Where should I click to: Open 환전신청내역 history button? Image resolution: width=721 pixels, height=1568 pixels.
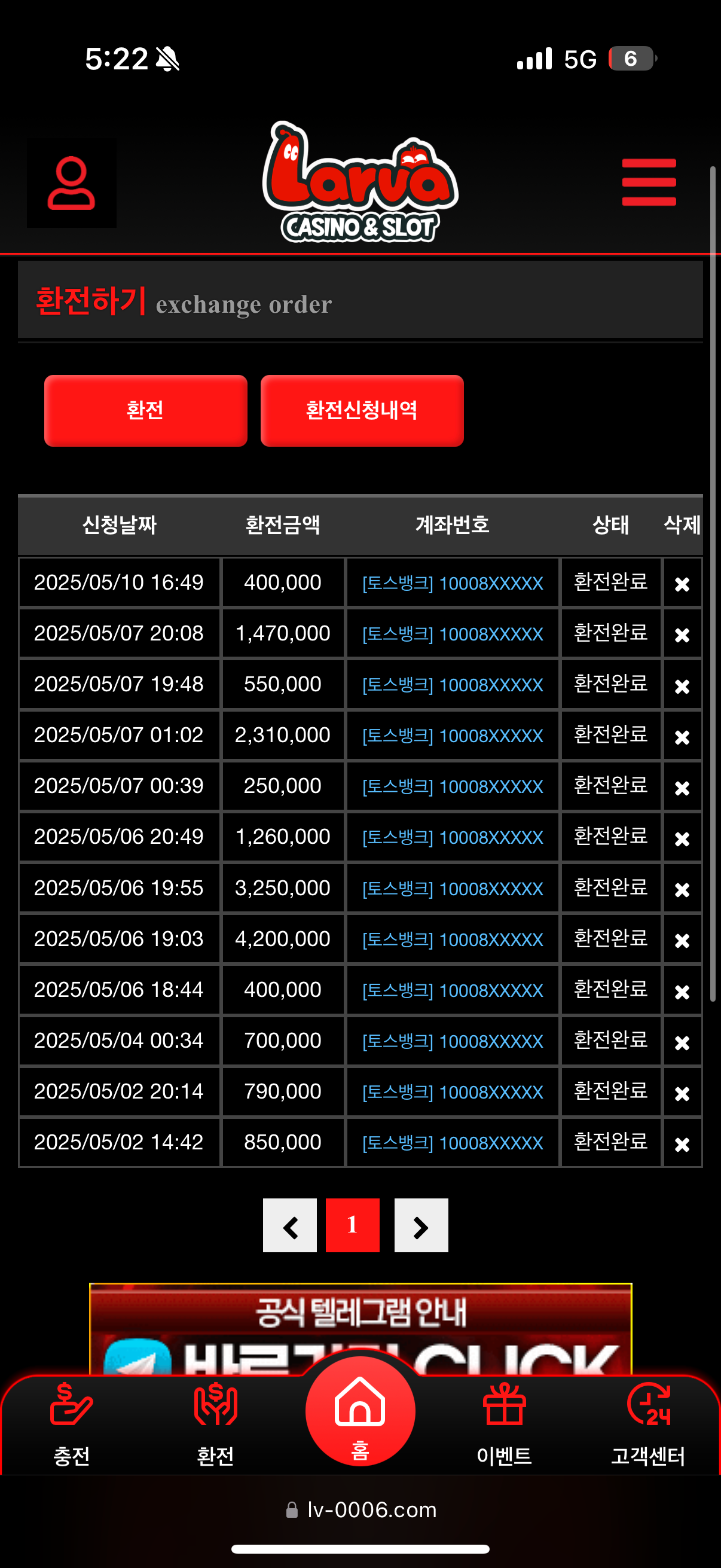point(362,410)
